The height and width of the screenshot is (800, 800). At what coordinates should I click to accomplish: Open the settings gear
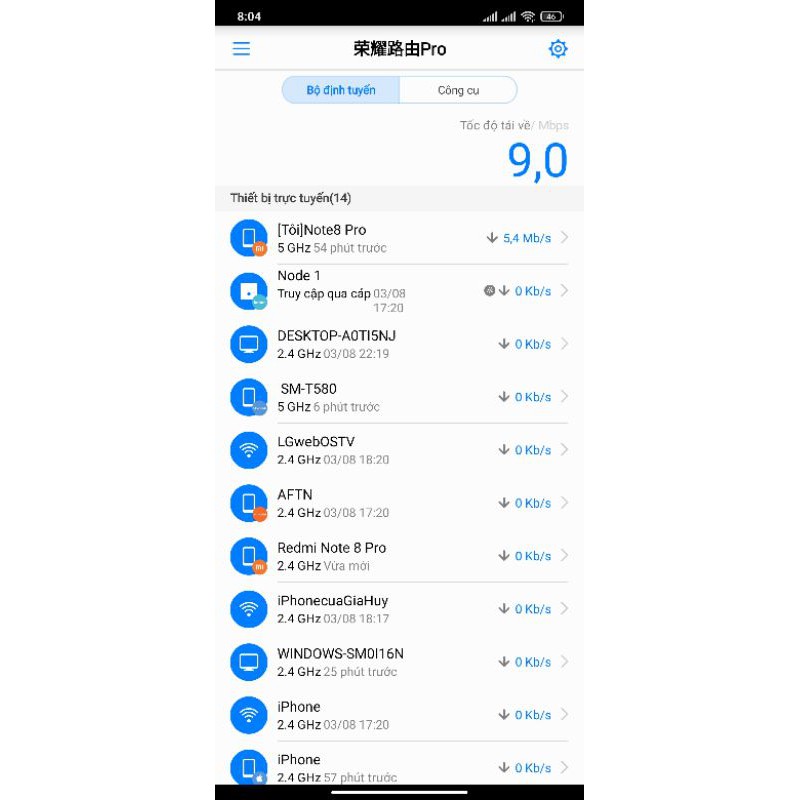(558, 49)
